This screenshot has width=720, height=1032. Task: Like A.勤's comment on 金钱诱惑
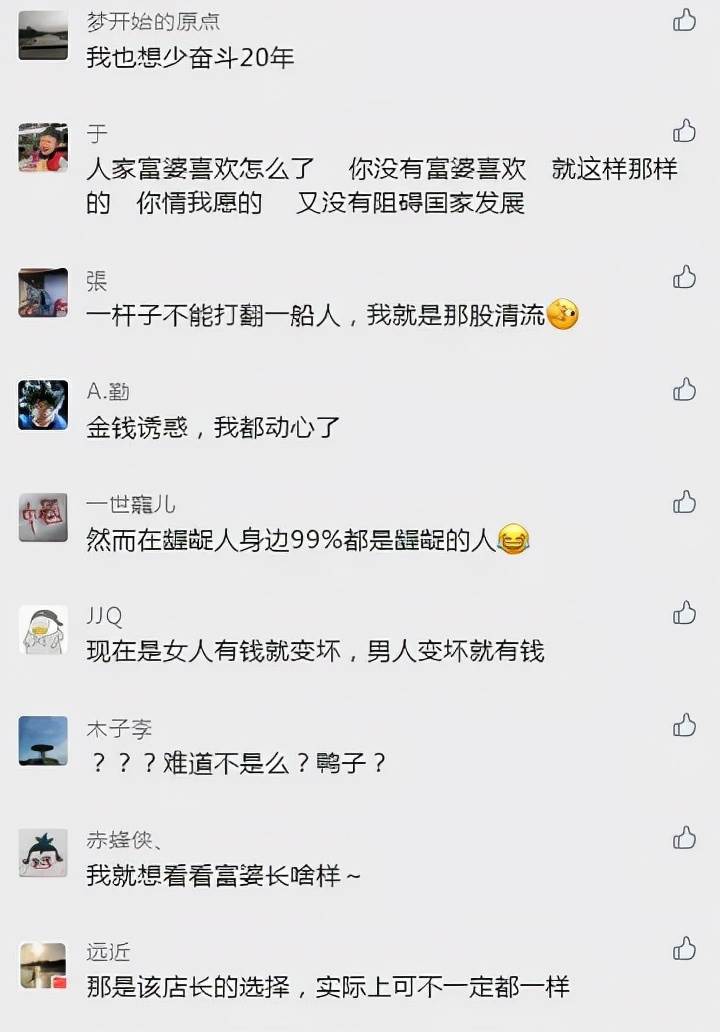pyautogui.click(x=684, y=389)
